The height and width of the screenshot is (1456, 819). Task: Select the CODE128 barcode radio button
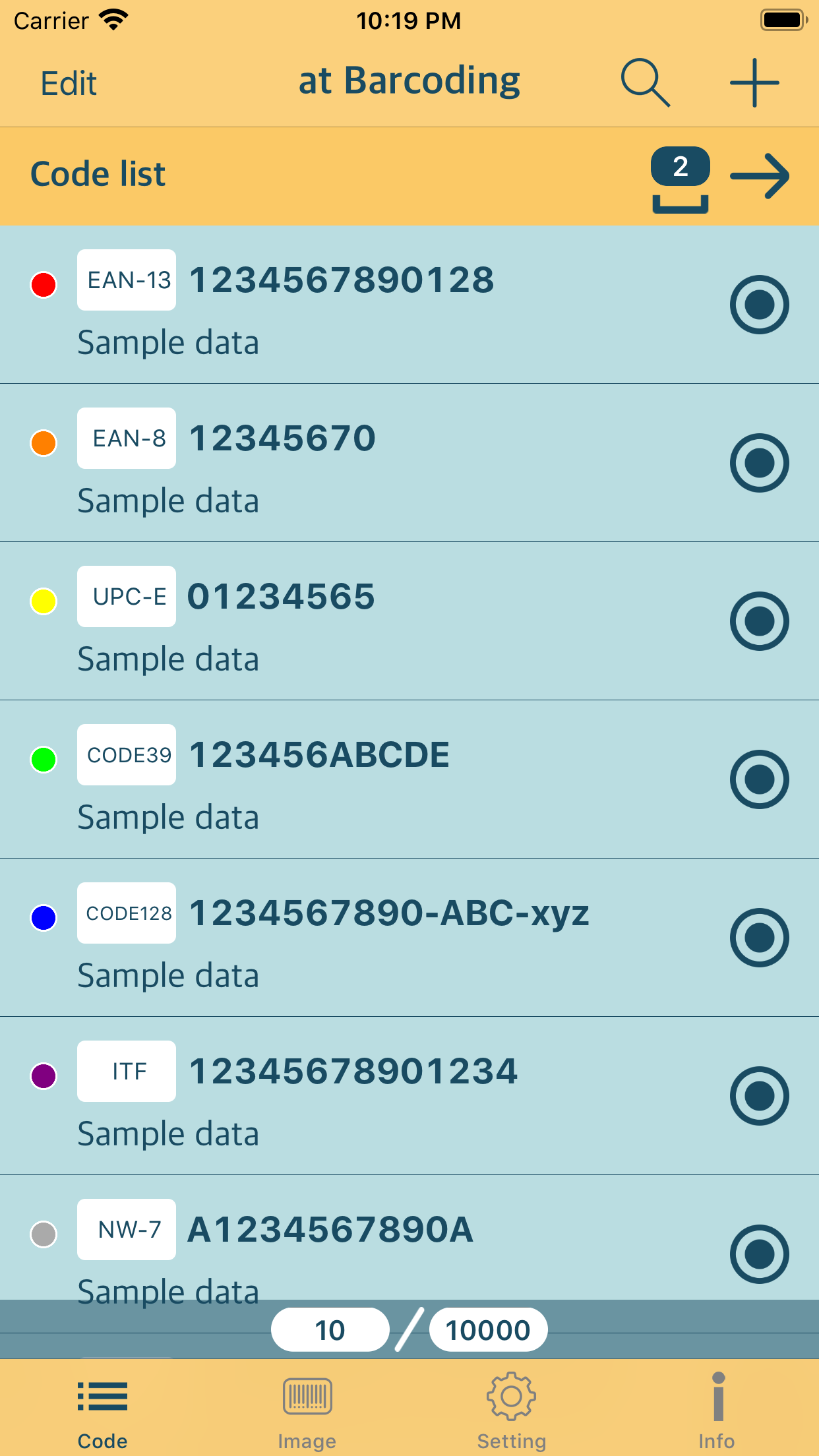[x=760, y=937]
